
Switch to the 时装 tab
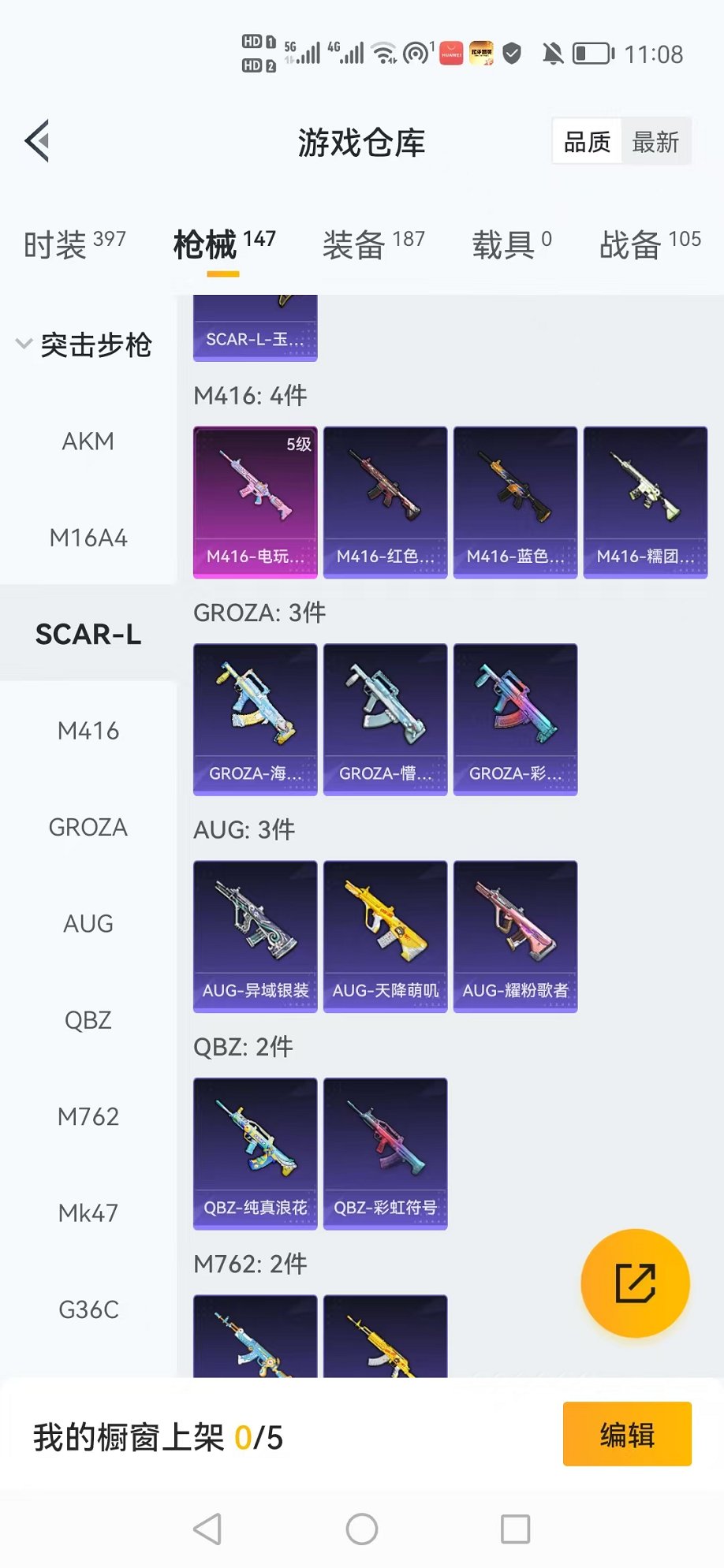(x=75, y=244)
